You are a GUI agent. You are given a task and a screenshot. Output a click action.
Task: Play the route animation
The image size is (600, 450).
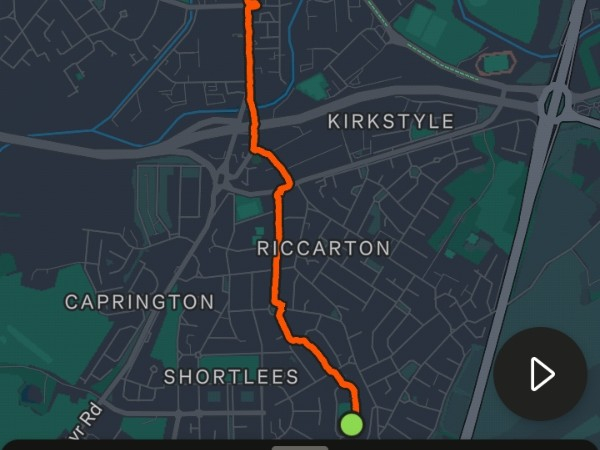point(540,374)
